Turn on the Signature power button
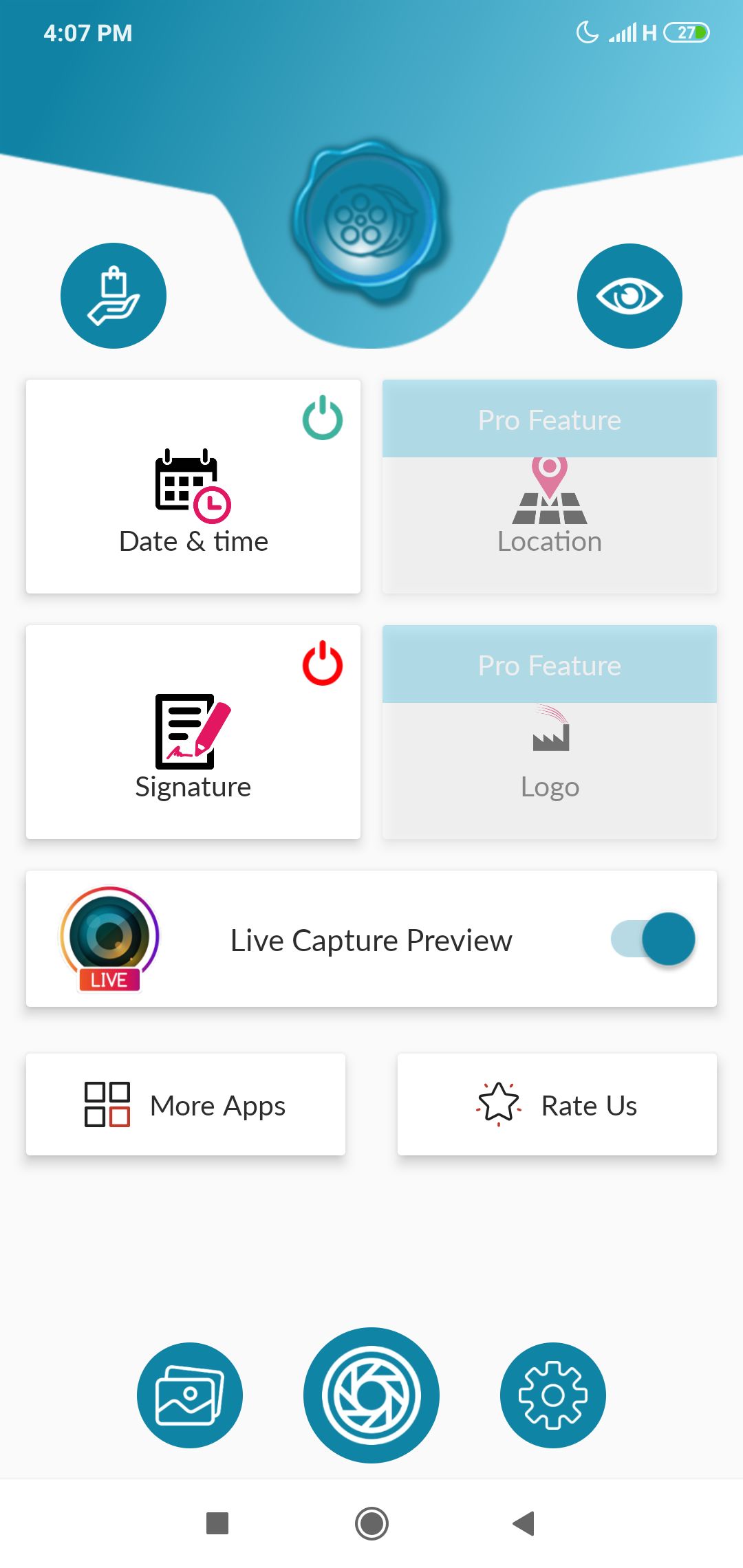The height and width of the screenshot is (1568, 743). click(323, 664)
